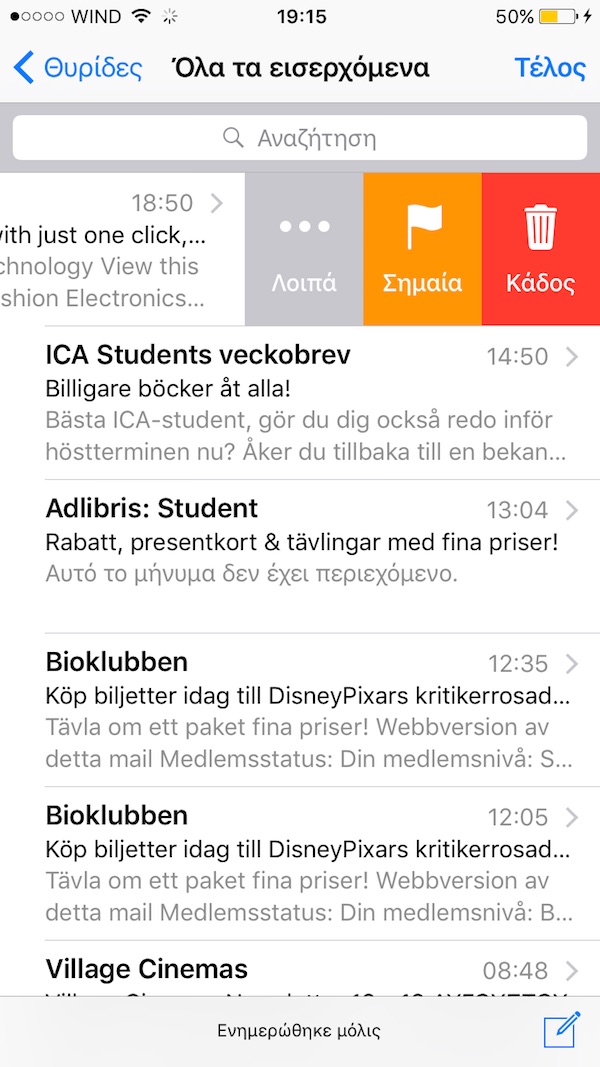Go back to Θυρίδες mailboxes

(x=78, y=68)
